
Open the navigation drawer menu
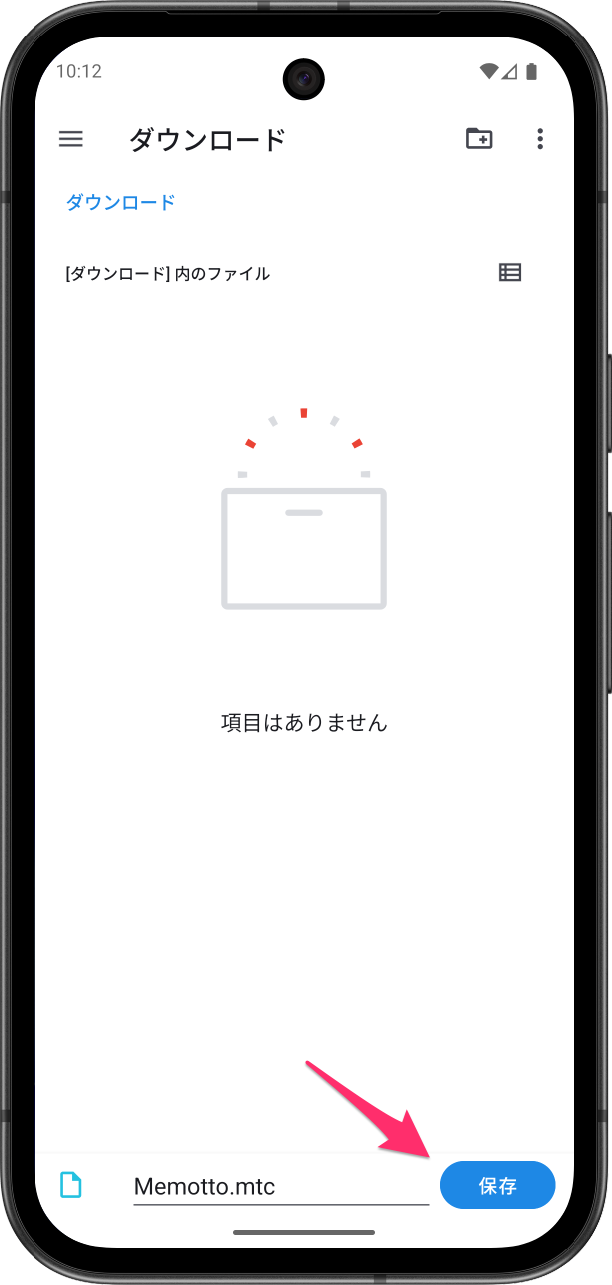71,139
